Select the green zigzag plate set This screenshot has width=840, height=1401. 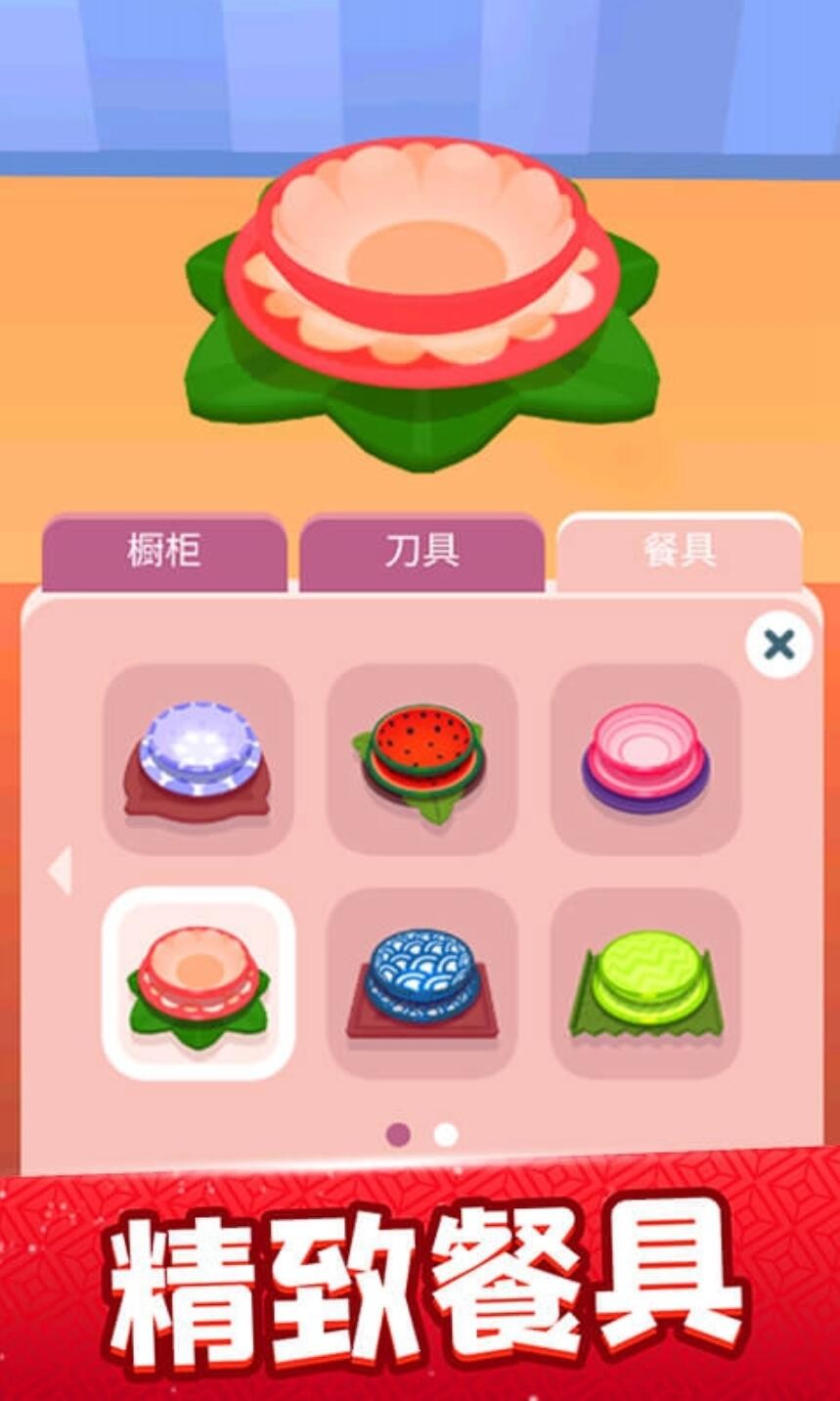coord(645,983)
